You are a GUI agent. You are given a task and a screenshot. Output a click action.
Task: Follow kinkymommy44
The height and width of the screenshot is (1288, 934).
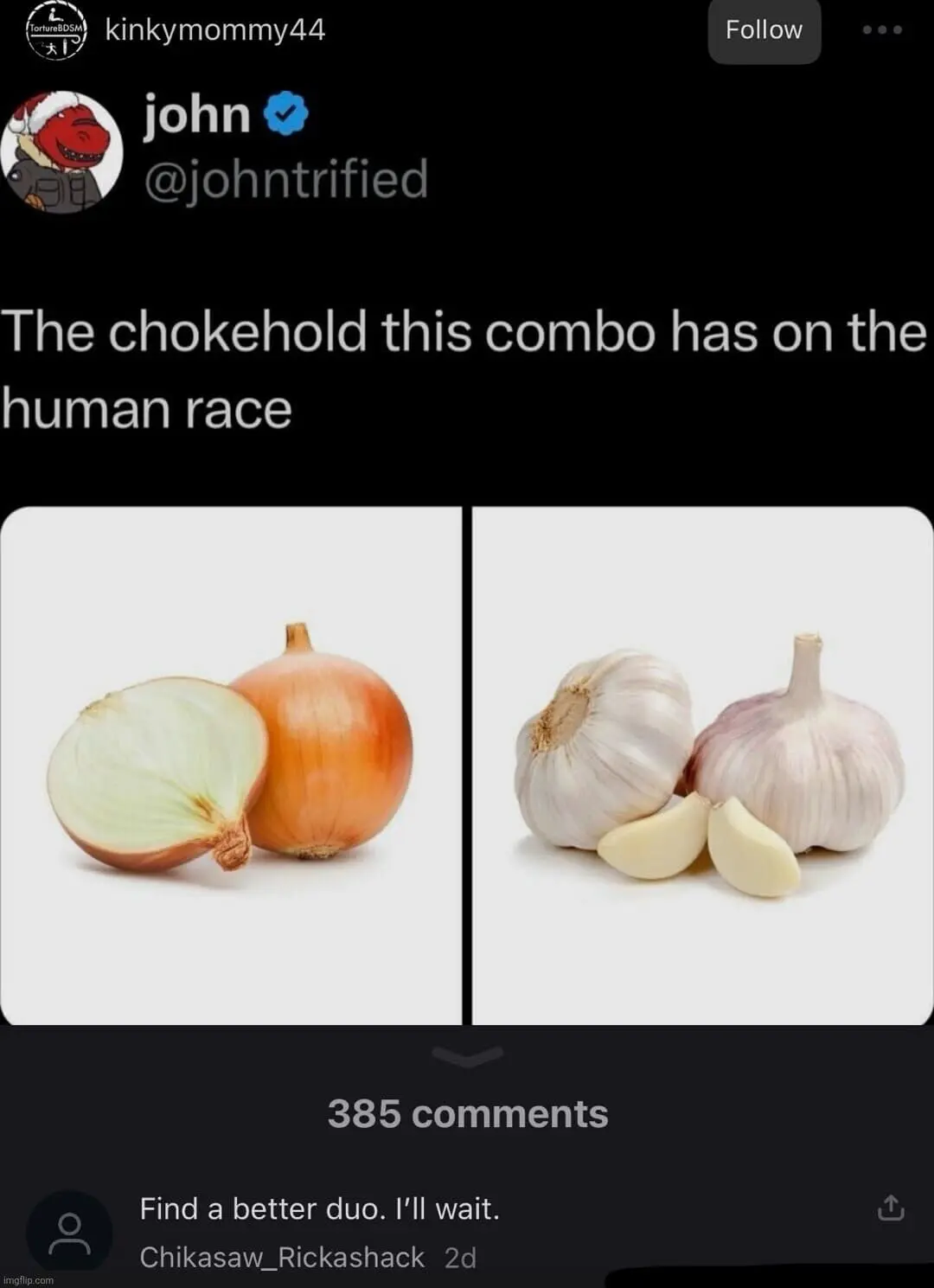[764, 30]
